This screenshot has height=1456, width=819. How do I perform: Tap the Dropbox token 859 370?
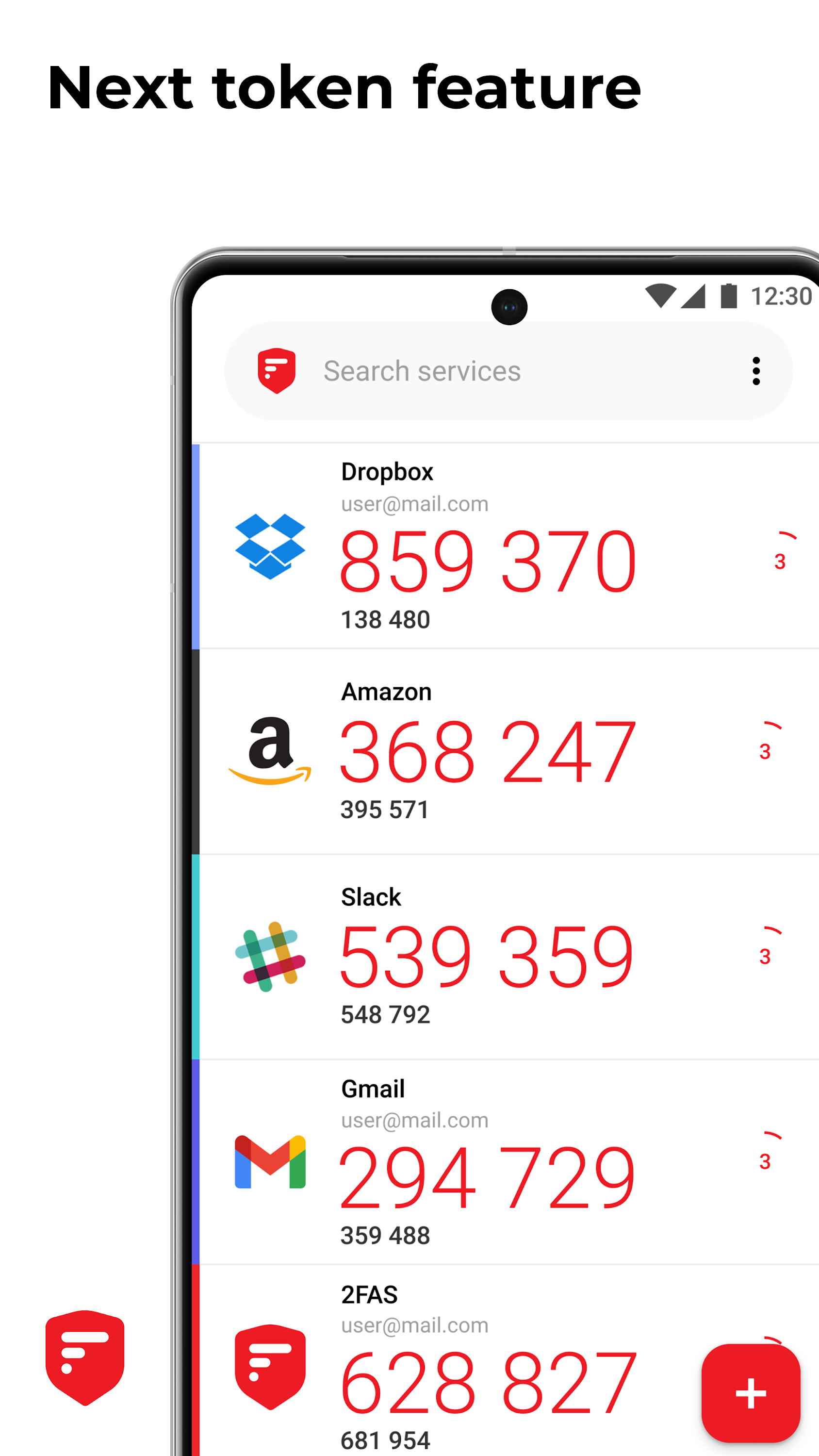click(x=489, y=560)
